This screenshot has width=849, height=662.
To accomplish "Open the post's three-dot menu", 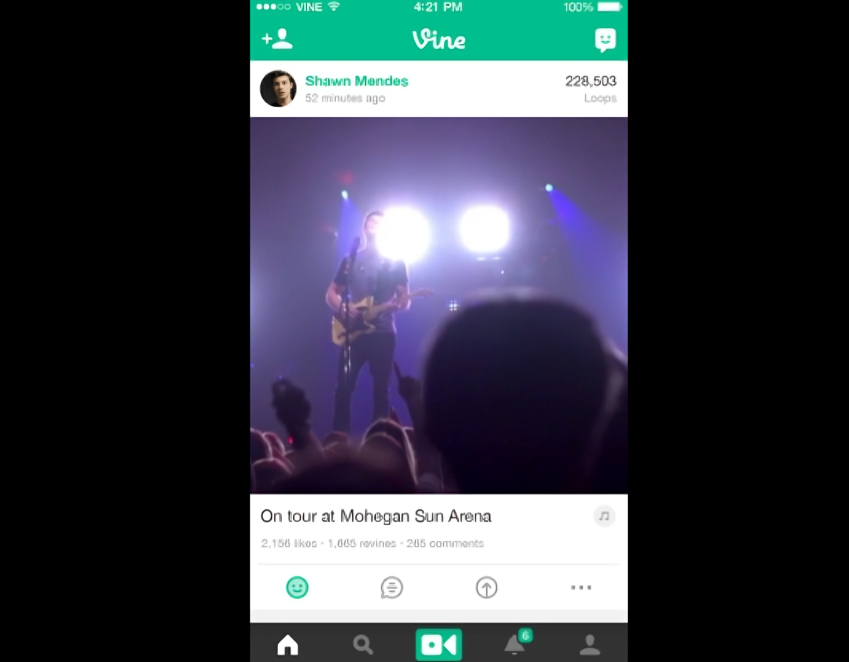I will [581, 588].
